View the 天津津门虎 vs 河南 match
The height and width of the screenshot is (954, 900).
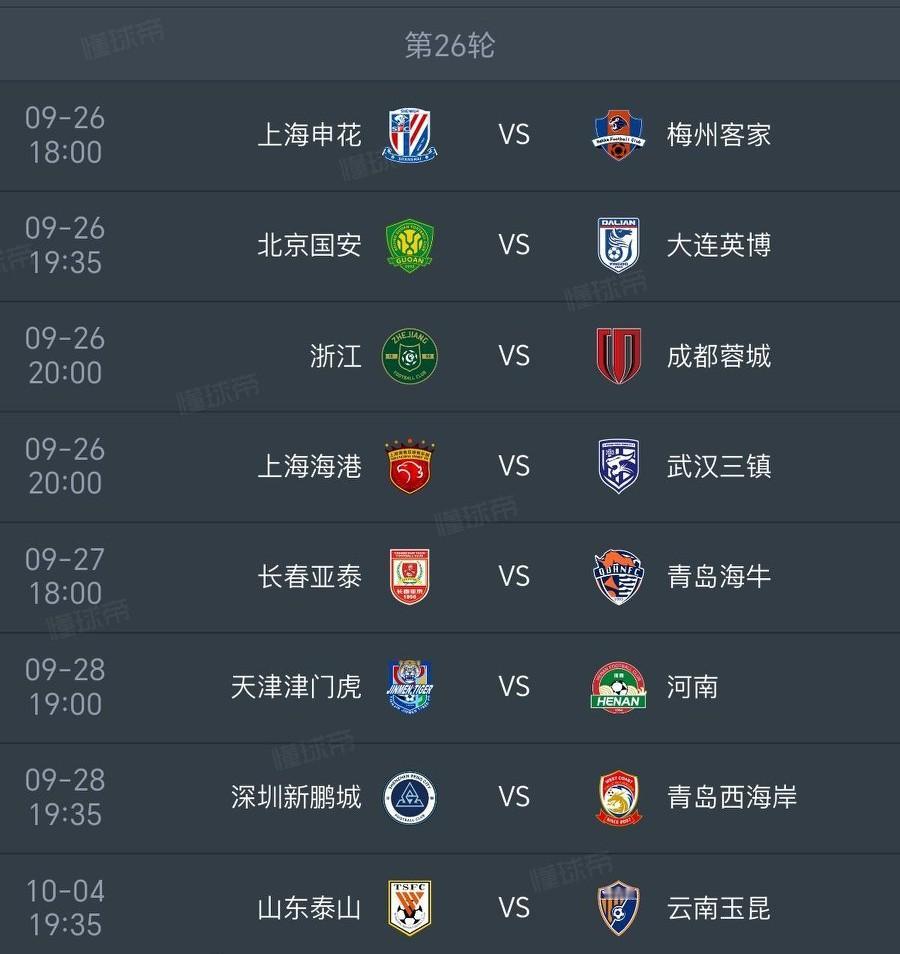coord(513,687)
